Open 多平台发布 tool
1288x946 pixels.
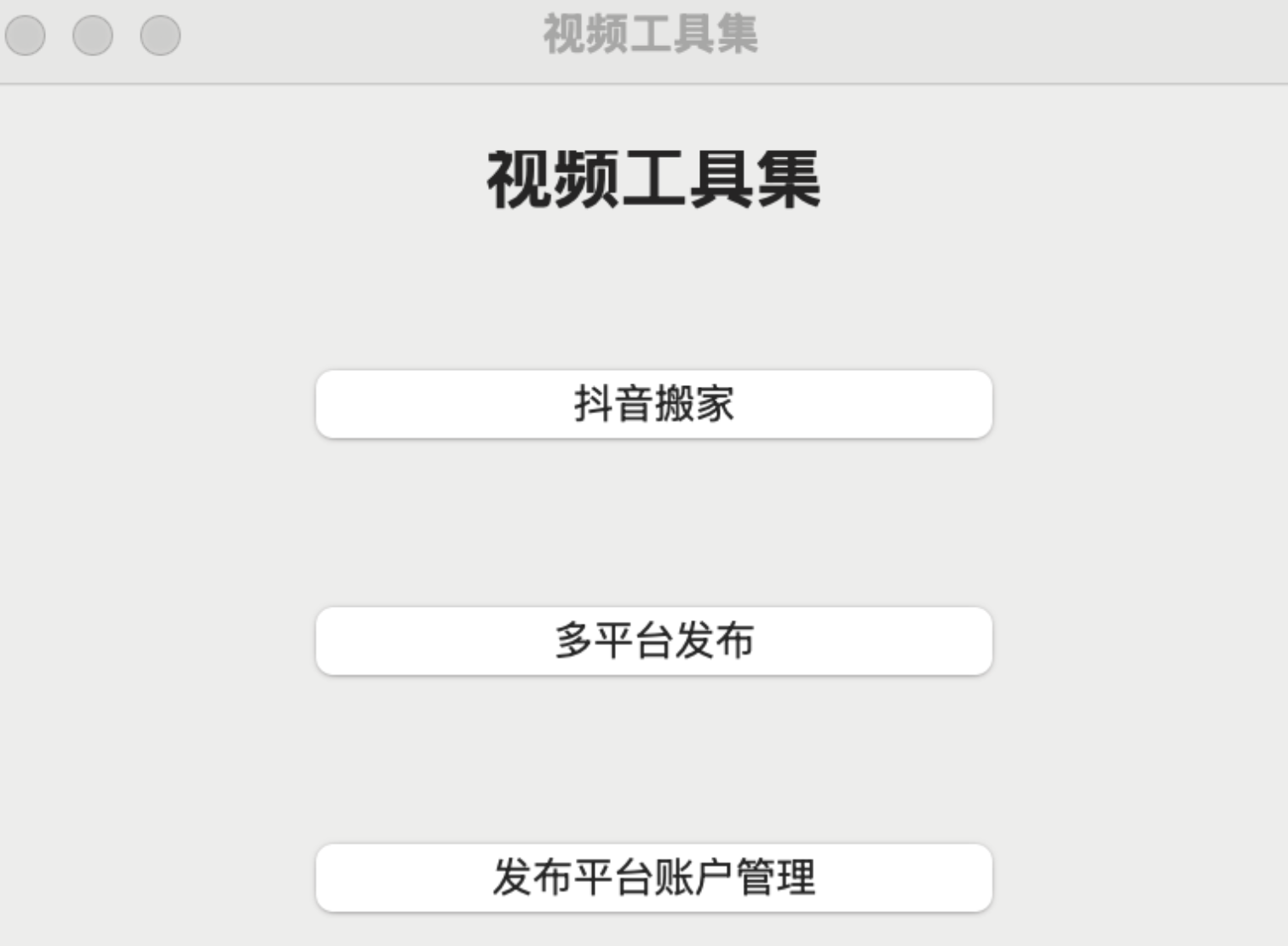point(653,641)
